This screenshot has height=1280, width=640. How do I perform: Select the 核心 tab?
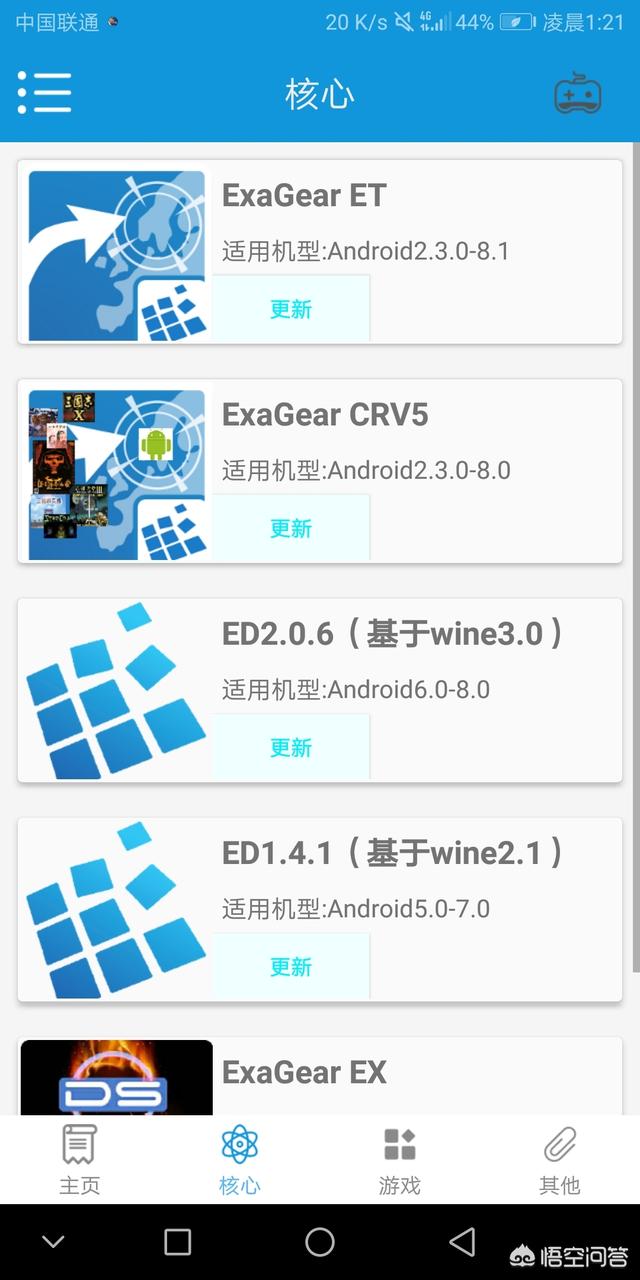click(240, 1160)
